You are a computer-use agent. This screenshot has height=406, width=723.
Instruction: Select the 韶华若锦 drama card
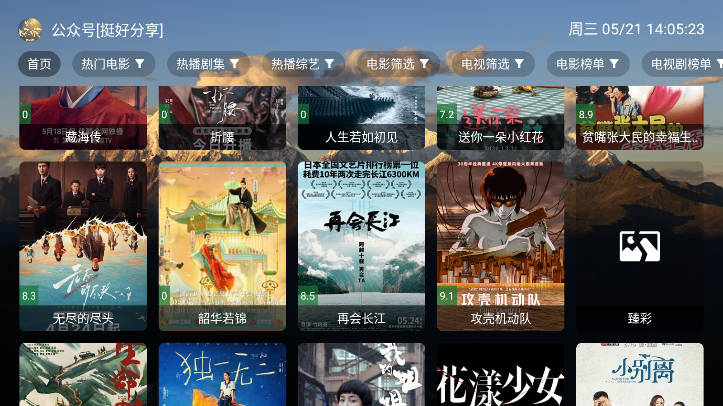[x=222, y=245]
